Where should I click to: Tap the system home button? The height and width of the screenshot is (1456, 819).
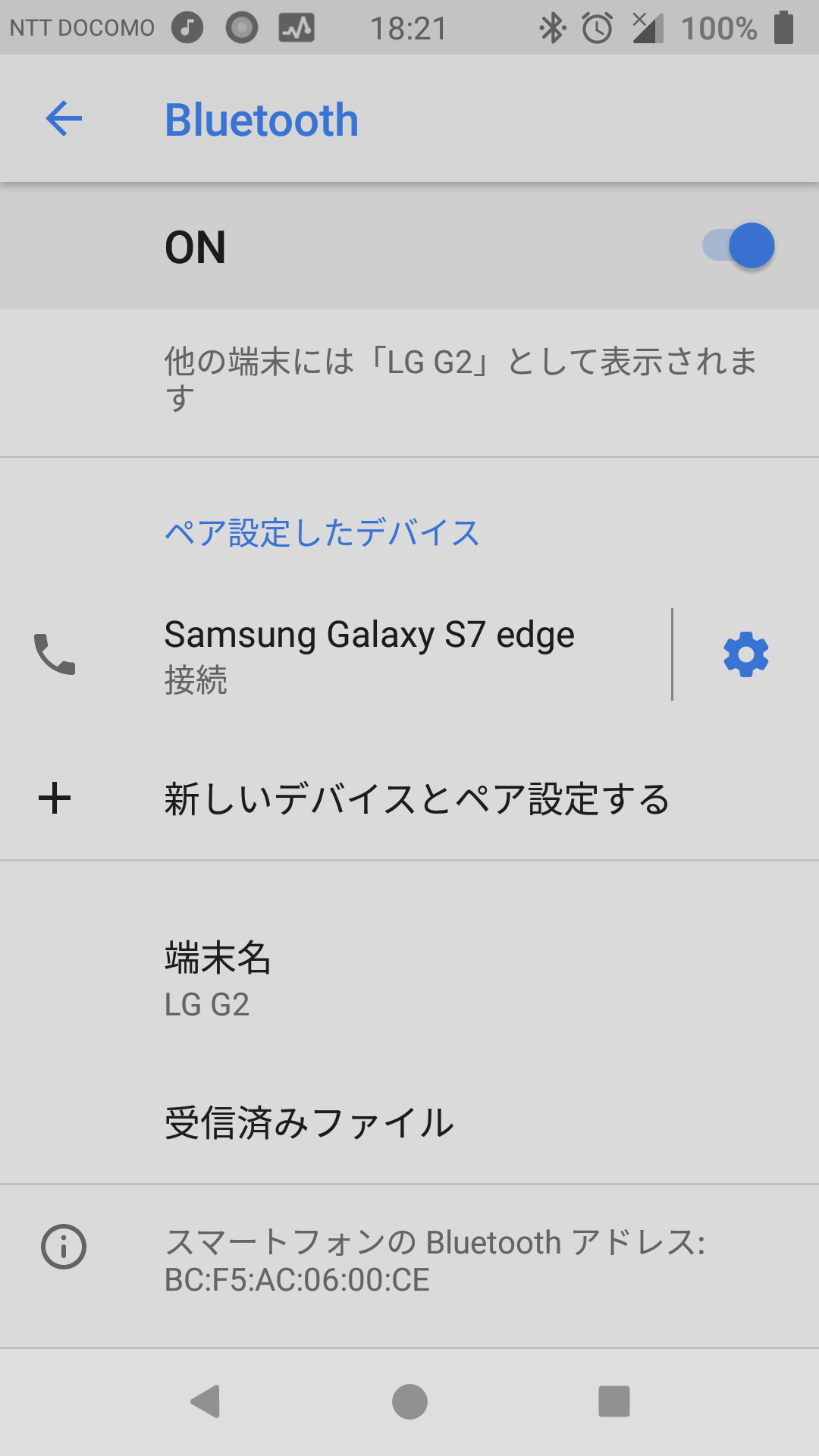[409, 1401]
